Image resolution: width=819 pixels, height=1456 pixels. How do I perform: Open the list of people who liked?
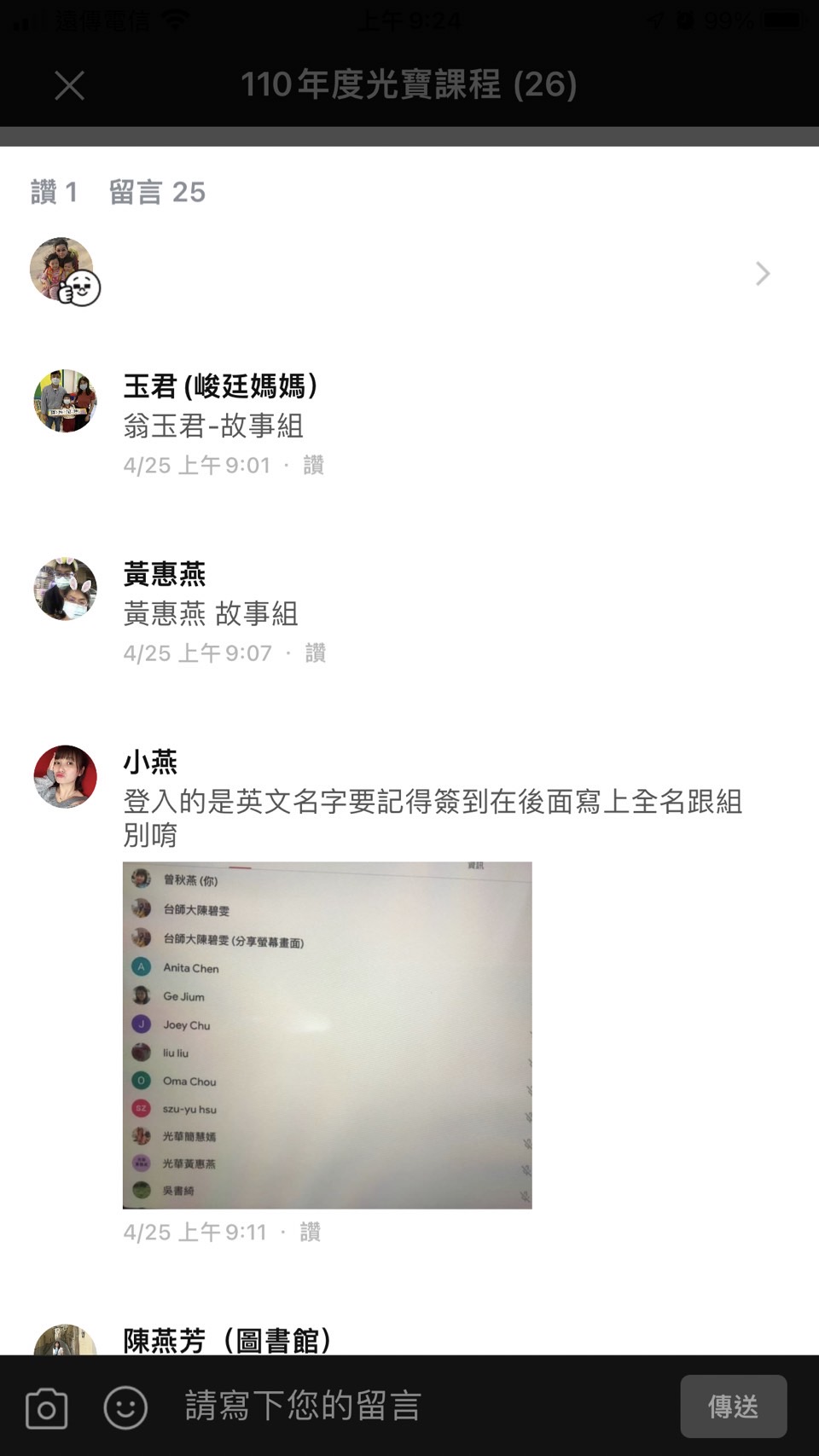pos(409,273)
